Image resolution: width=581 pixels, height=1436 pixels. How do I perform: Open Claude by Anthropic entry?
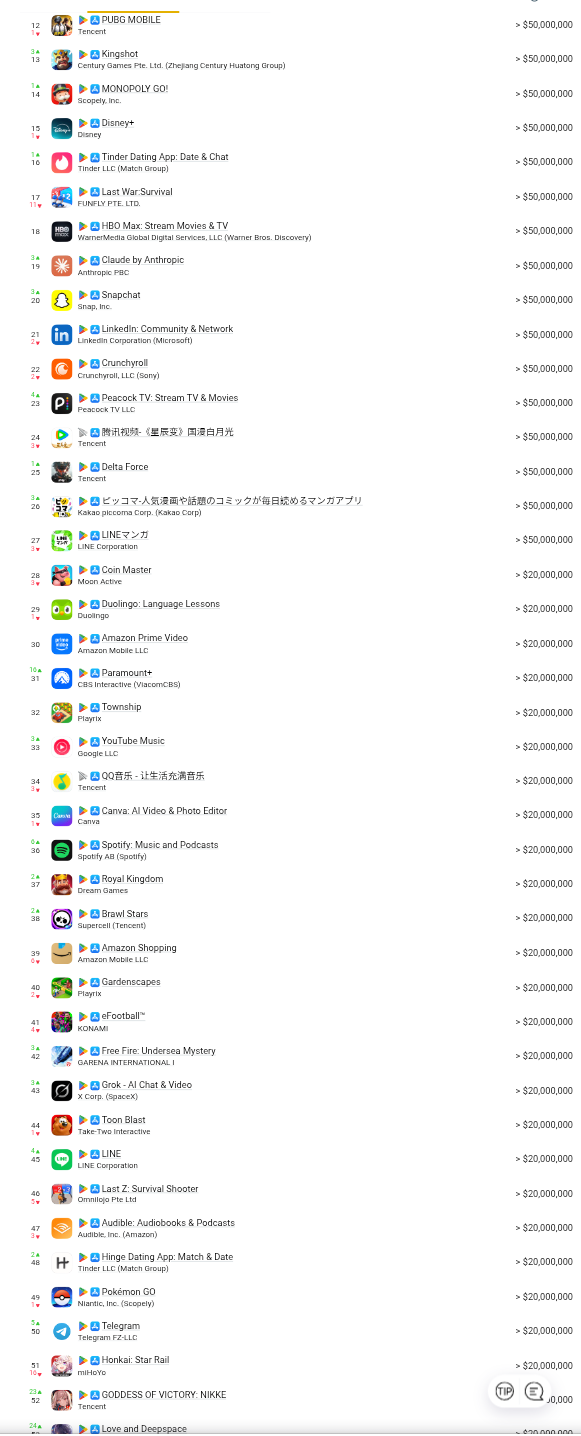143,260
